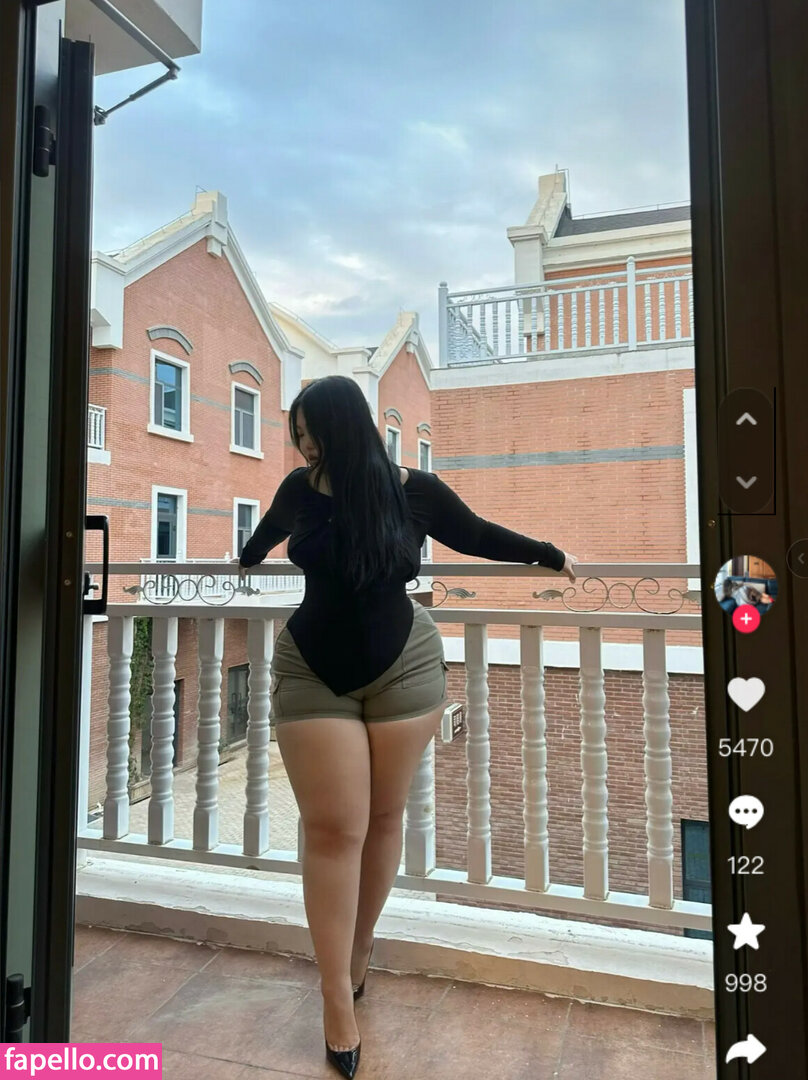Skip to the next video with down arrow
The height and width of the screenshot is (1080, 808).
tap(746, 482)
